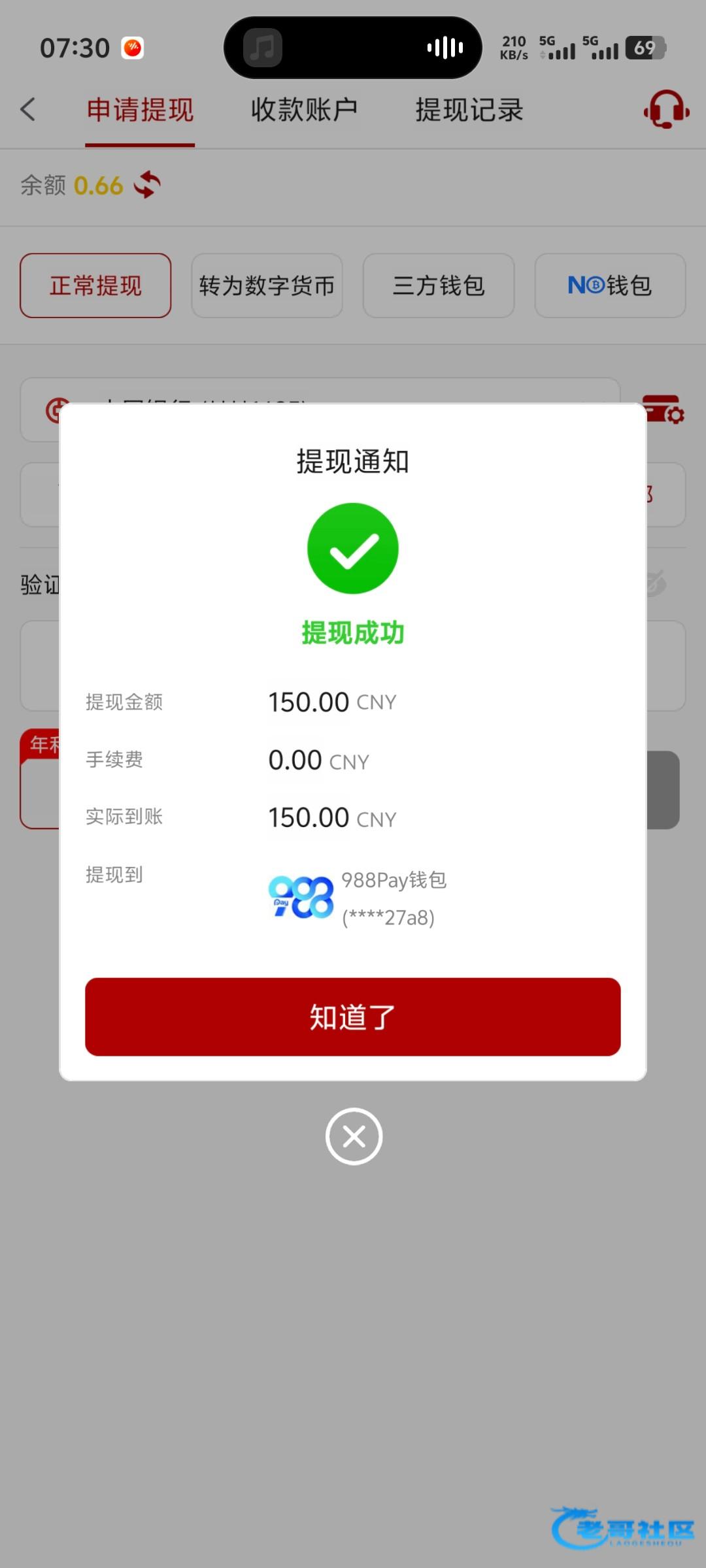
Task: Confirm the withdrawal notice with 知道了
Action: coord(352,1017)
